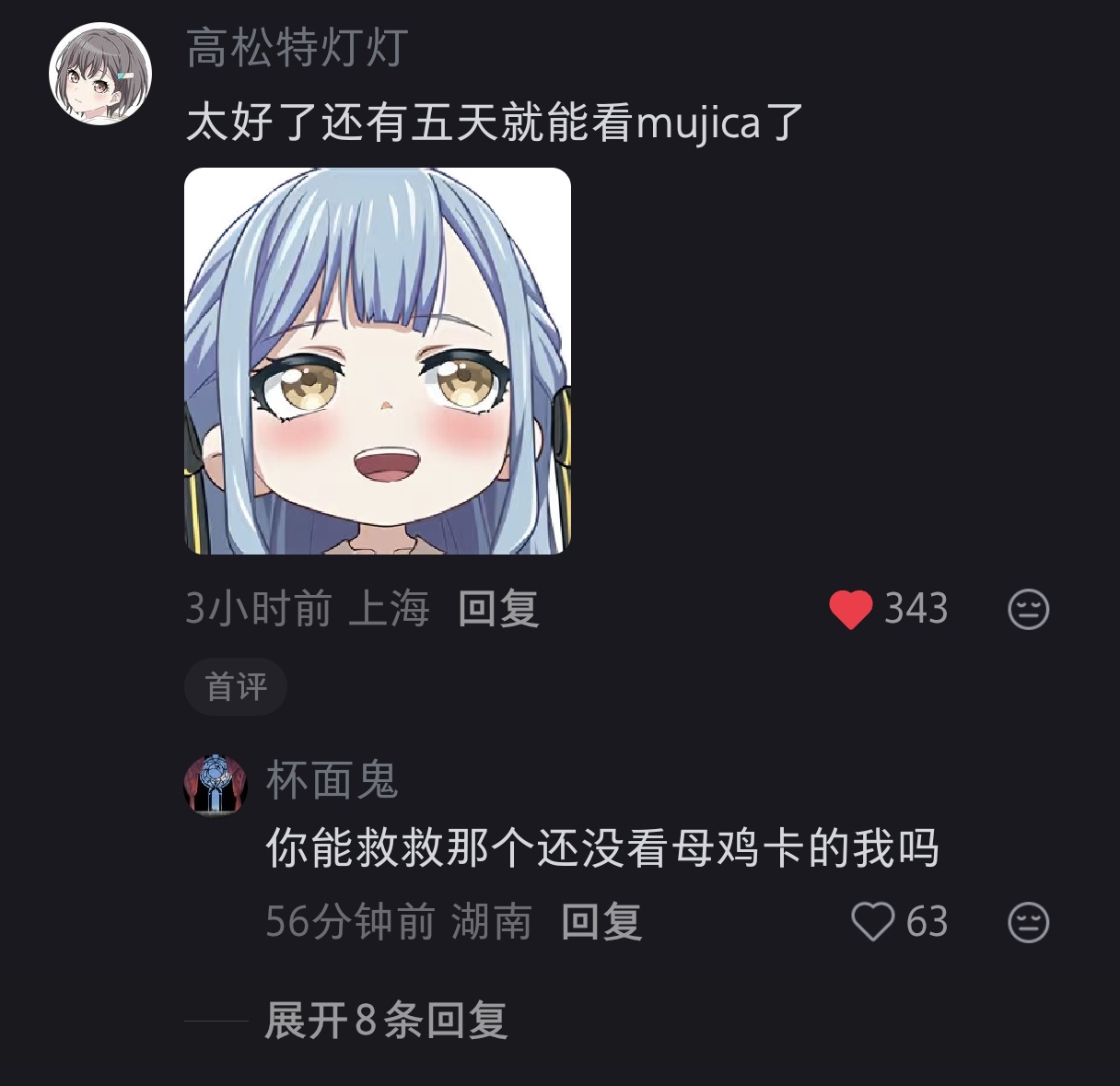The height and width of the screenshot is (1086, 1120).
Task: Open username 高松特灯灯
Action: click(x=297, y=48)
